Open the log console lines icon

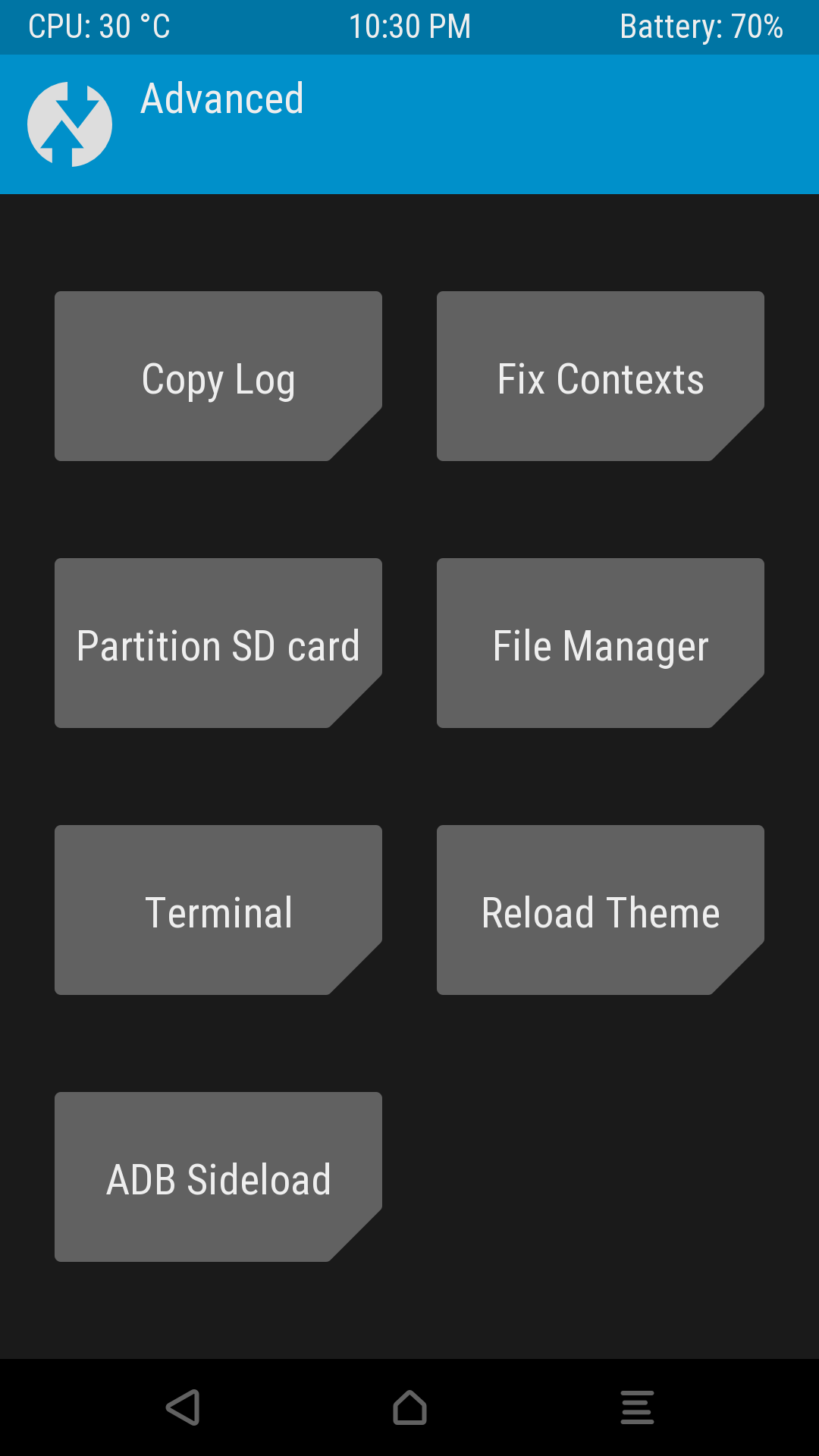coord(637,1407)
